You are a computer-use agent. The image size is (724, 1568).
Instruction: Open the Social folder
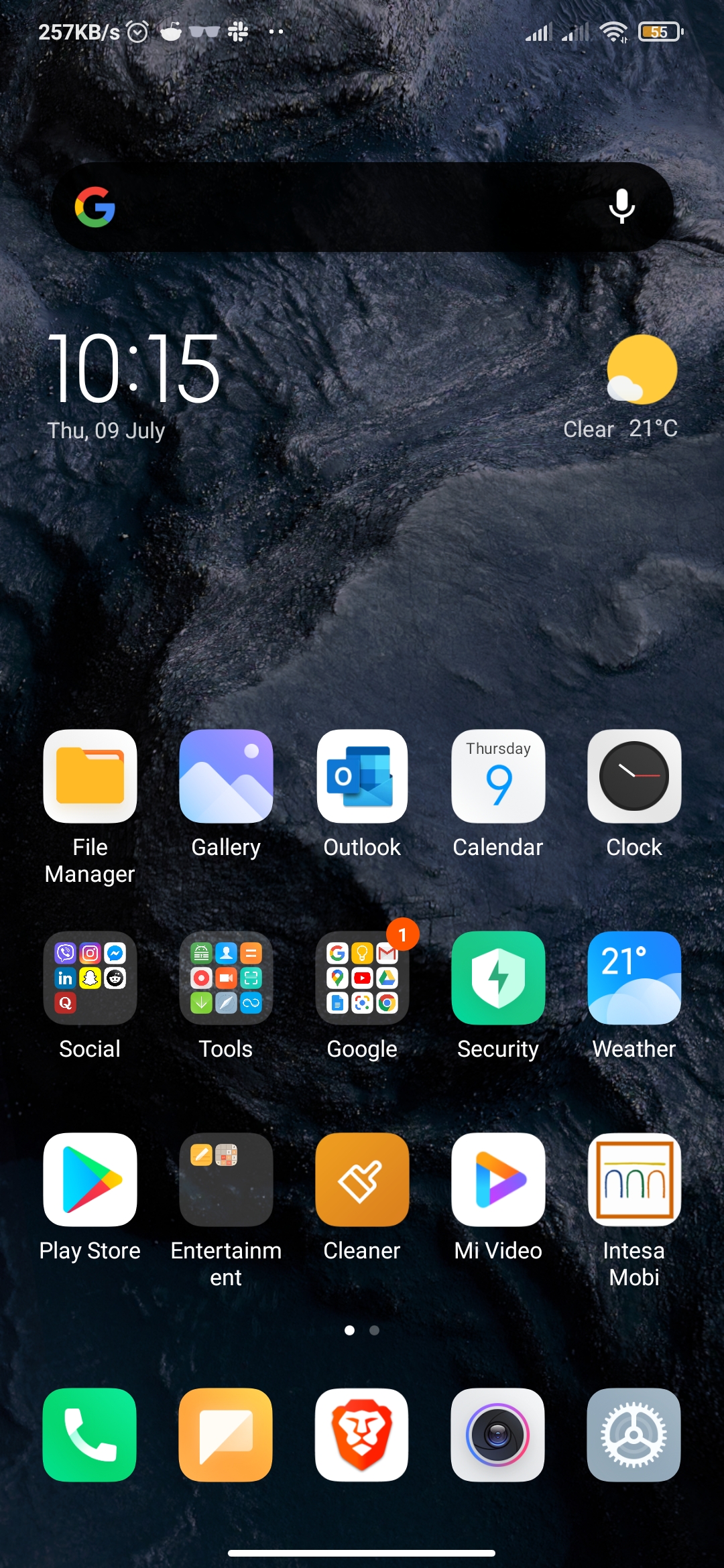coord(90,978)
